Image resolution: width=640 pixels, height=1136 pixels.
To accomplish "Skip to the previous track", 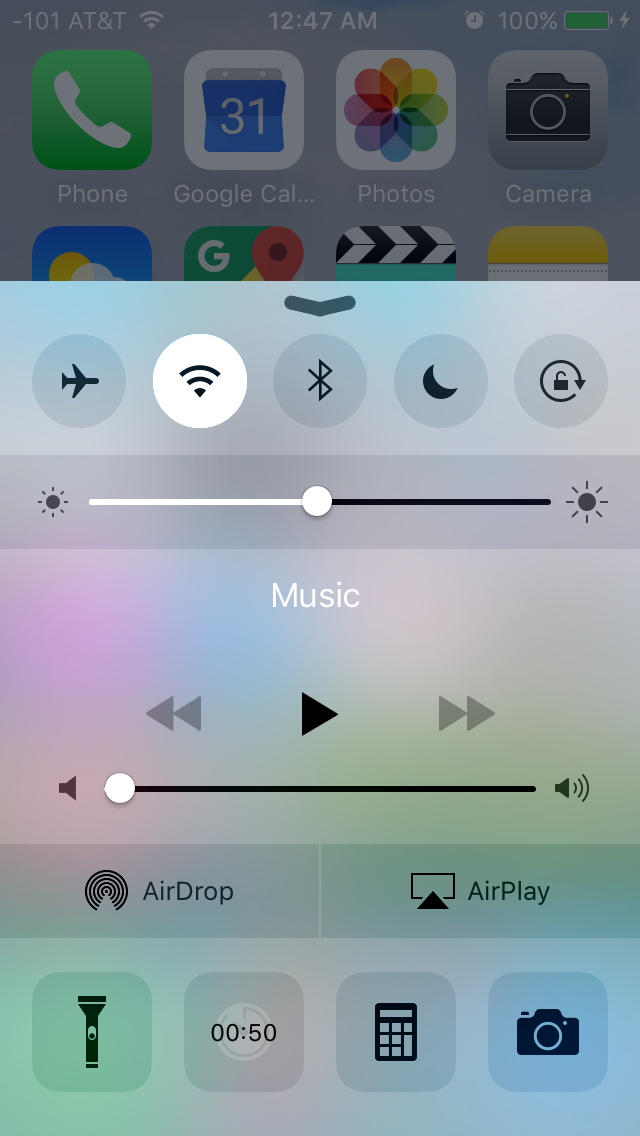I will pyautogui.click(x=173, y=714).
